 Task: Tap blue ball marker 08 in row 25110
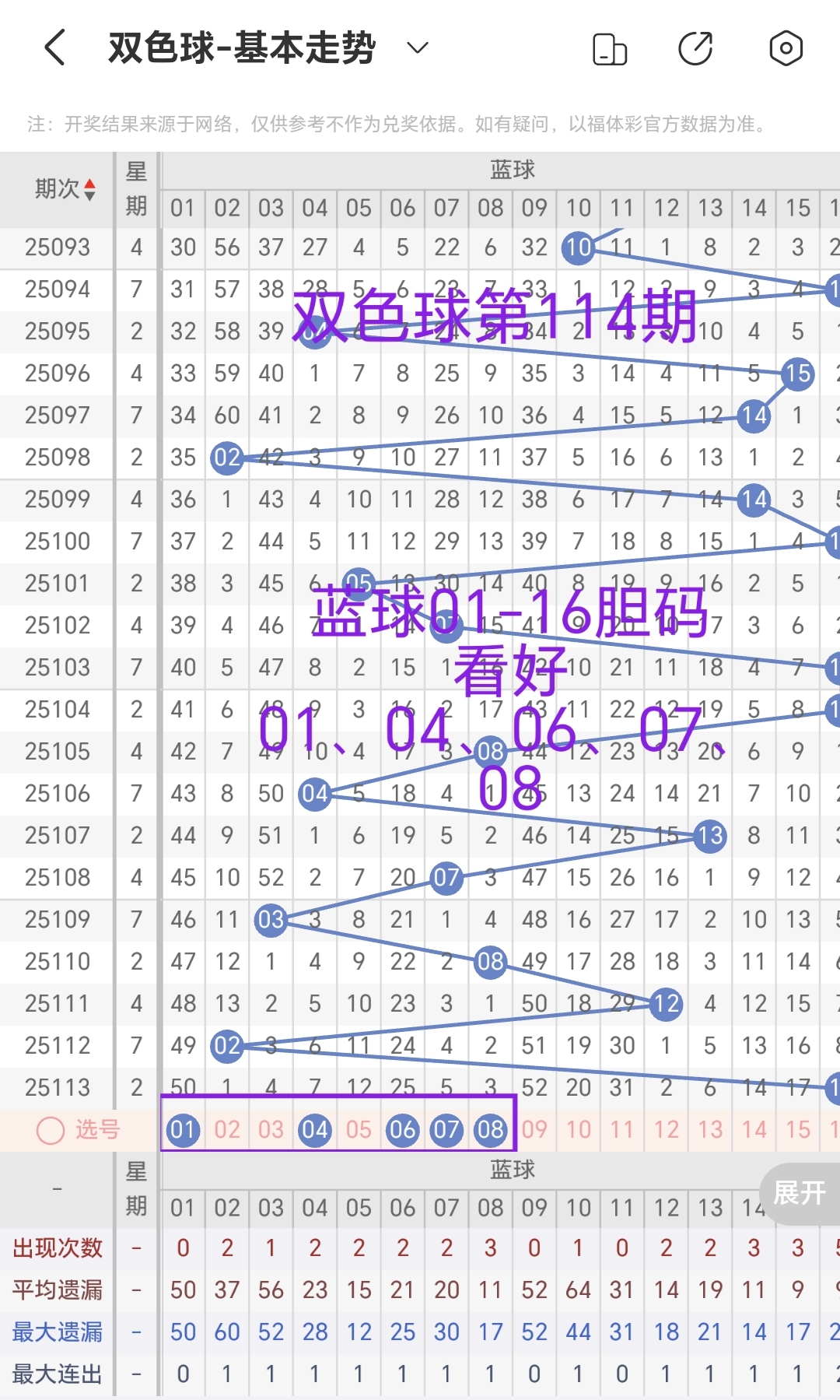click(x=490, y=962)
